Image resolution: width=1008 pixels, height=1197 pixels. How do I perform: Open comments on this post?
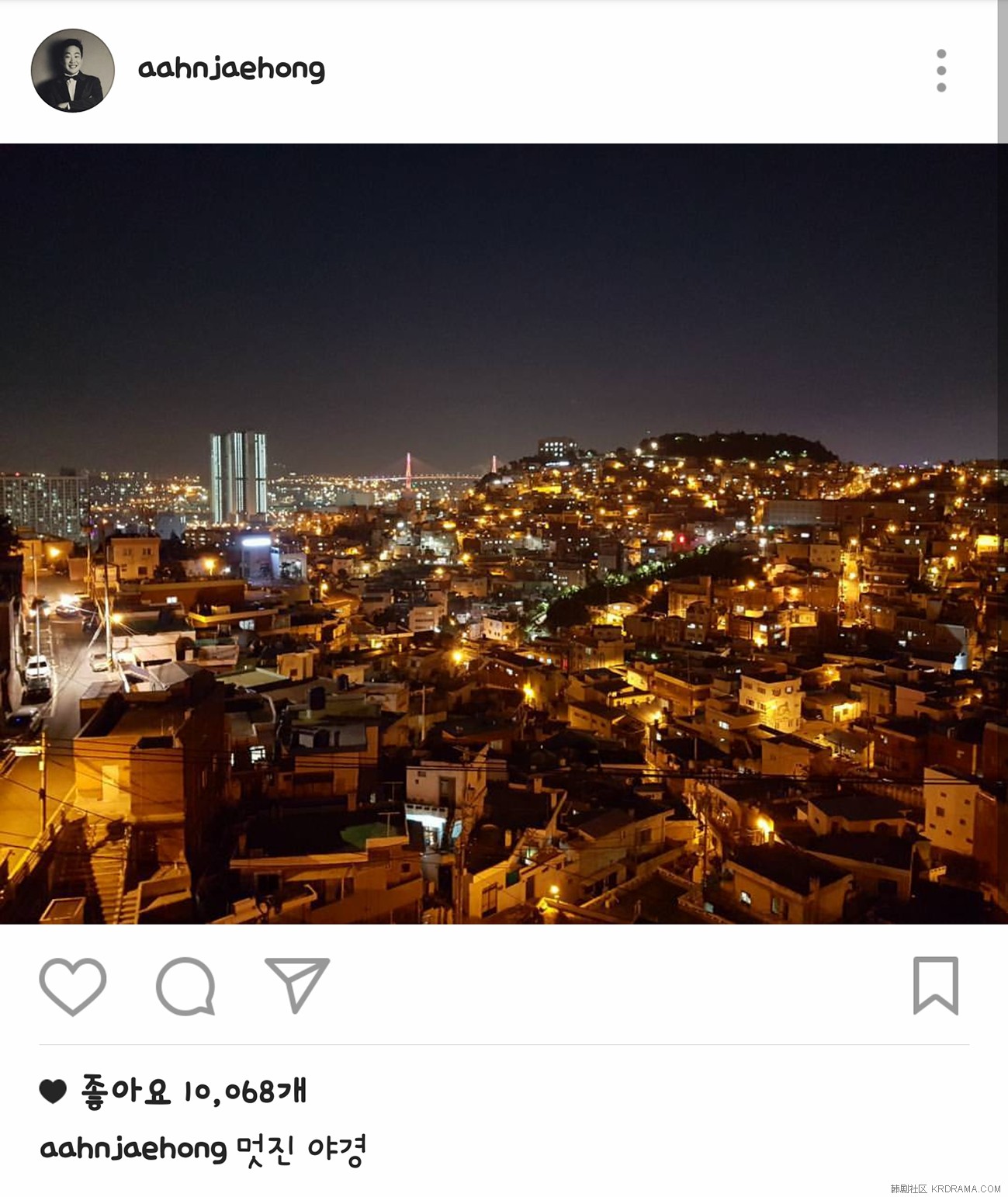click(185, 986)
